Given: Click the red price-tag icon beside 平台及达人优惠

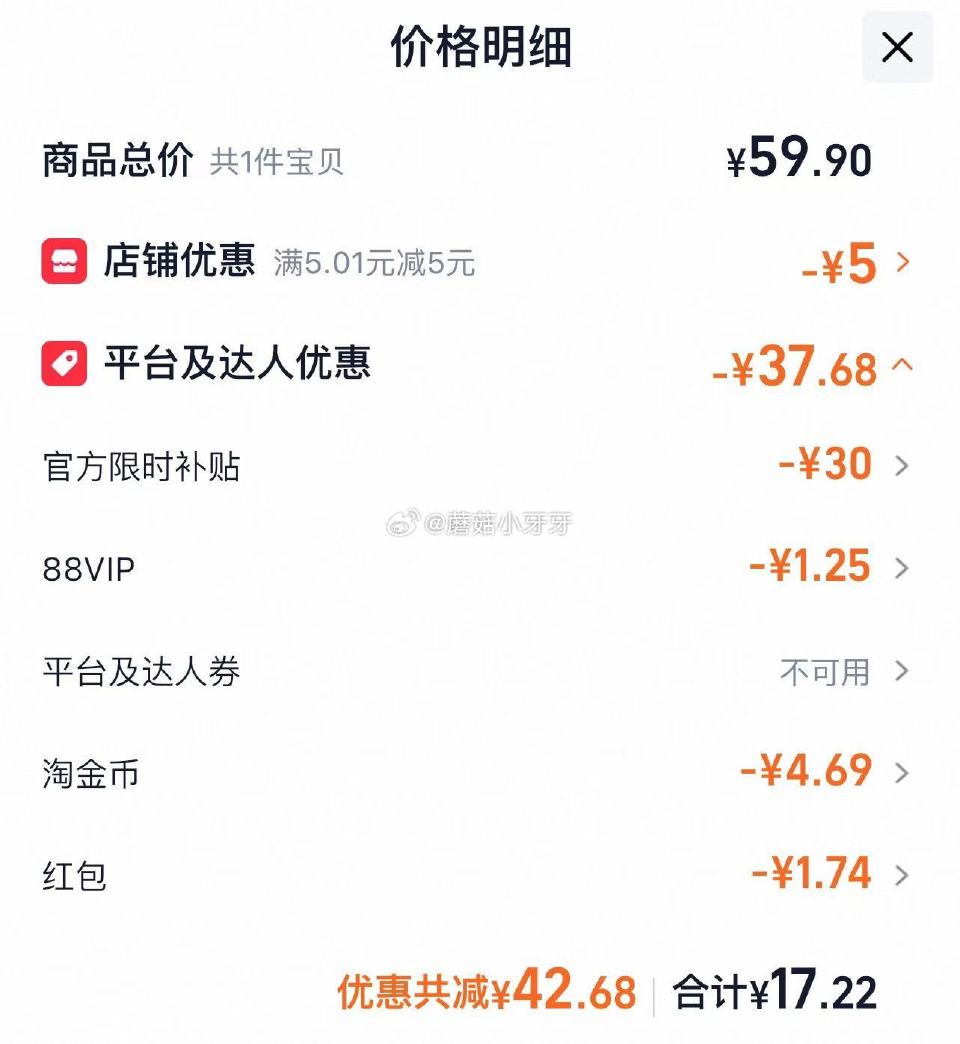Looking at the screenshot, I should coord(64,364).
